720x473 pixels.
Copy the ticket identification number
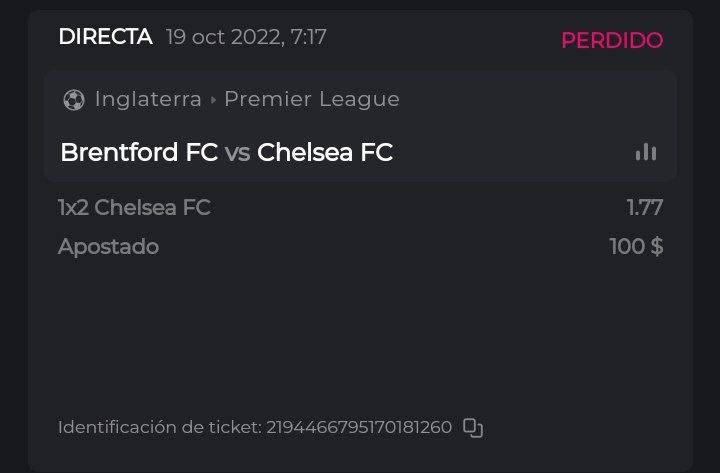473,428
